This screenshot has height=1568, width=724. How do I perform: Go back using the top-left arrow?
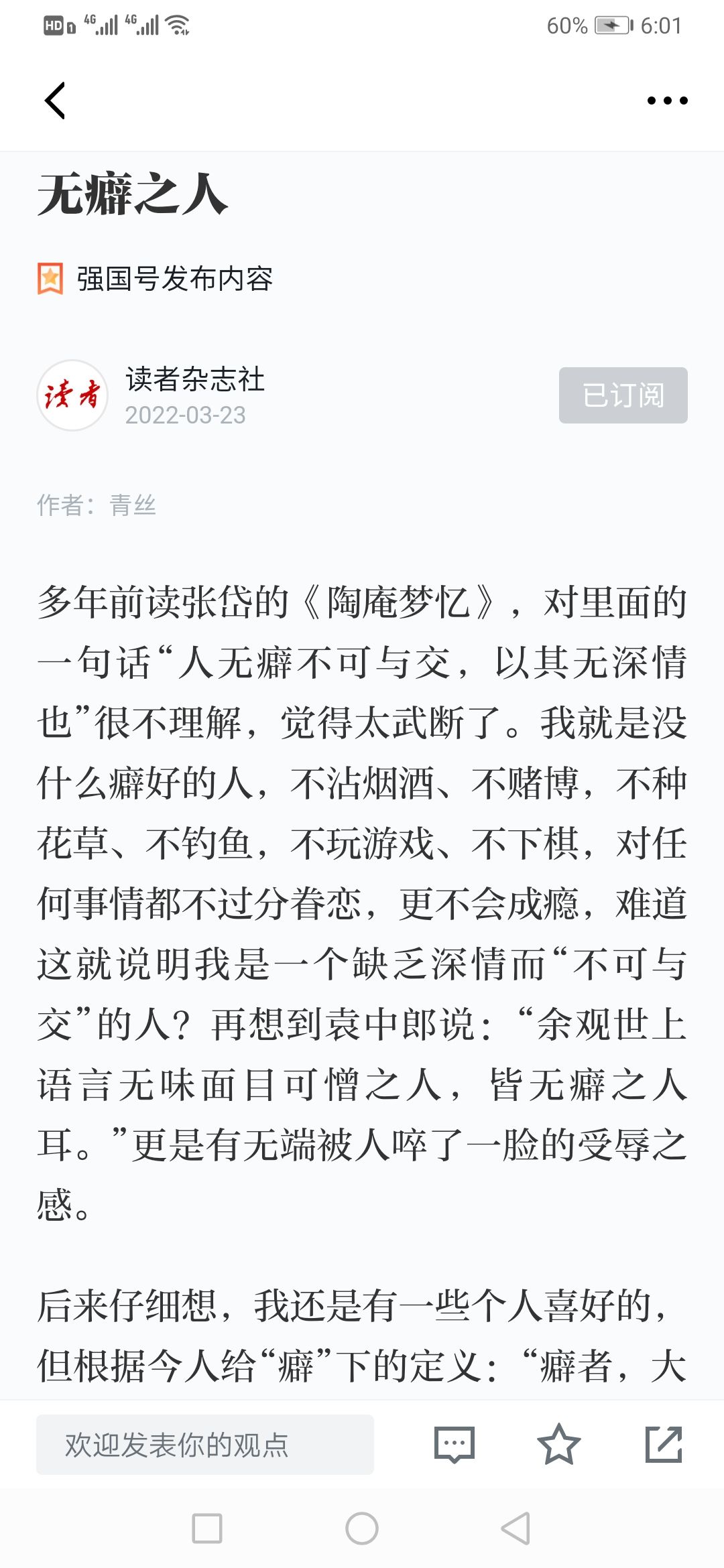(55, 101)
